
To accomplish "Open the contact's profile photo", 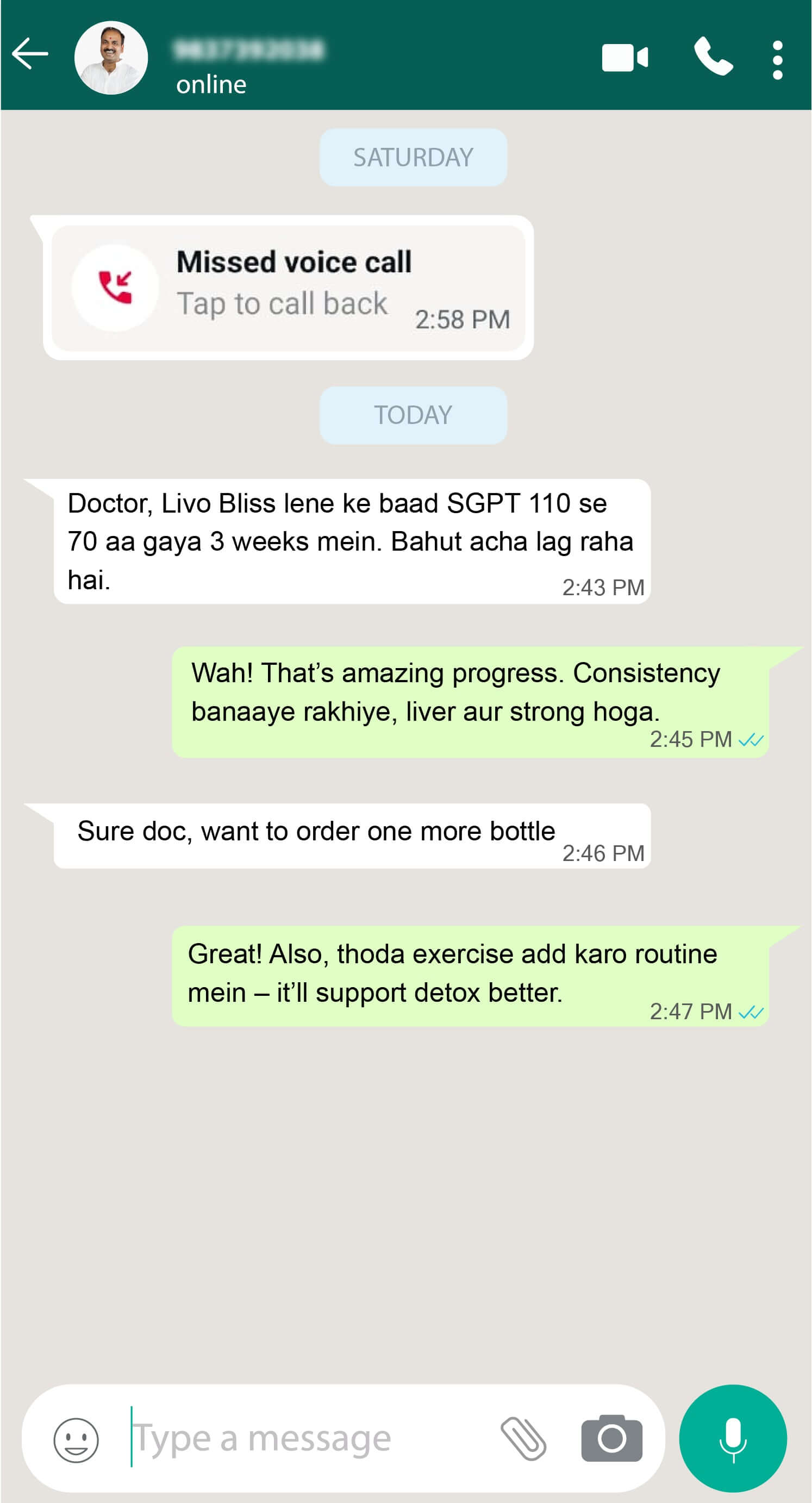I will tap(111, 58).
